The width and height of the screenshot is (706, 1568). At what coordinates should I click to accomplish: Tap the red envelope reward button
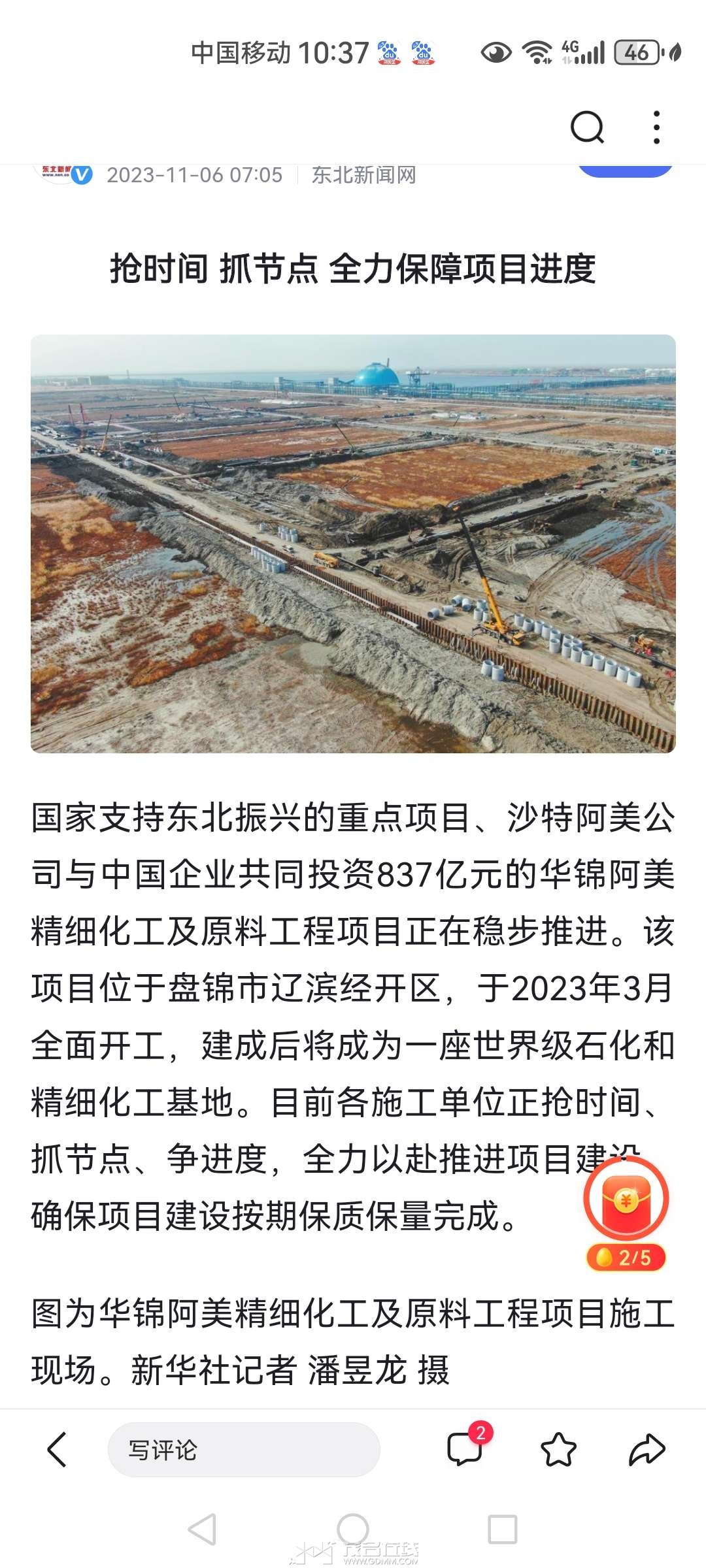pos(626,1200)
